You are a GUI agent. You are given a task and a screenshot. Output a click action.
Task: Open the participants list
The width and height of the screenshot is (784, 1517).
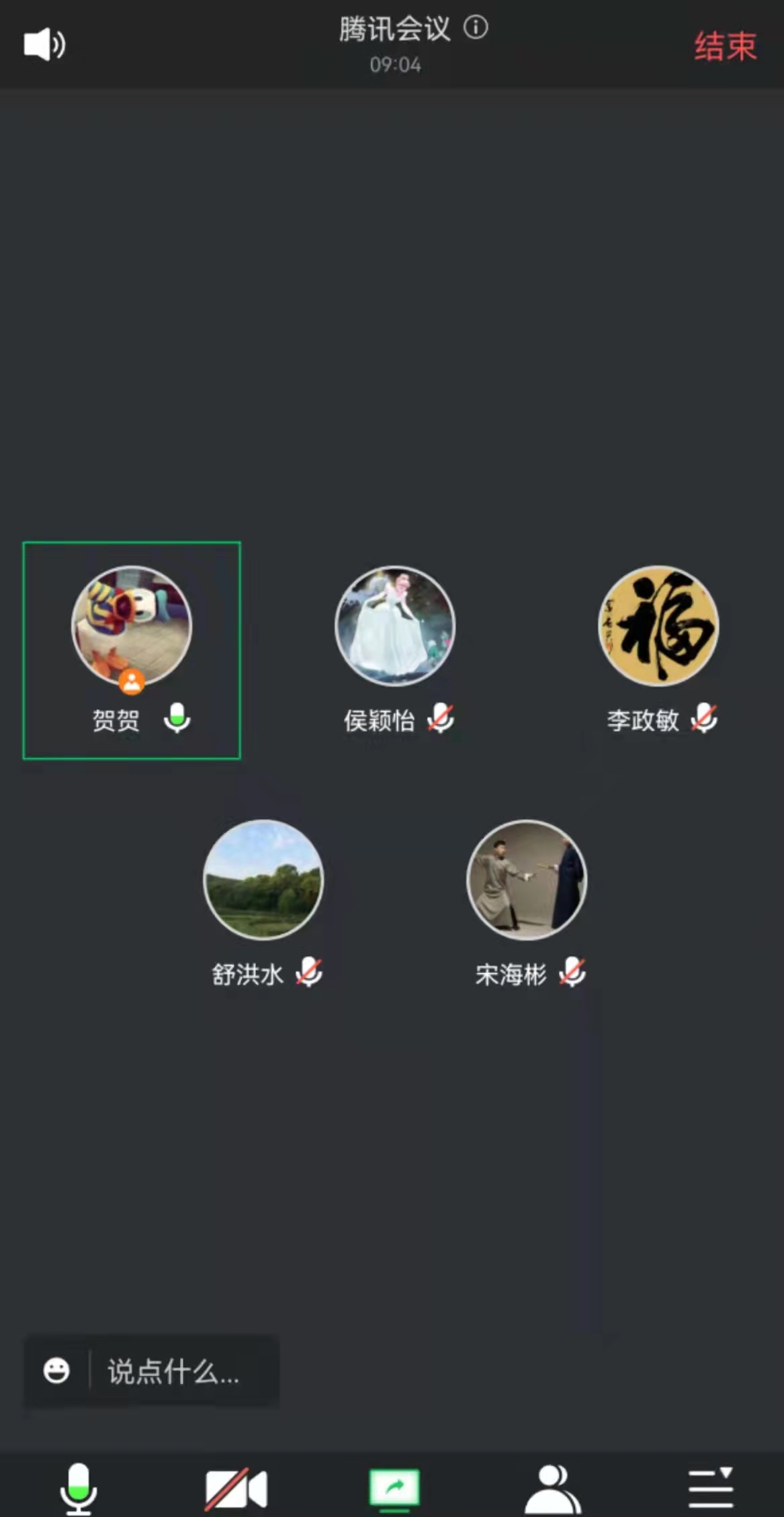click(x=552, y=1487)
